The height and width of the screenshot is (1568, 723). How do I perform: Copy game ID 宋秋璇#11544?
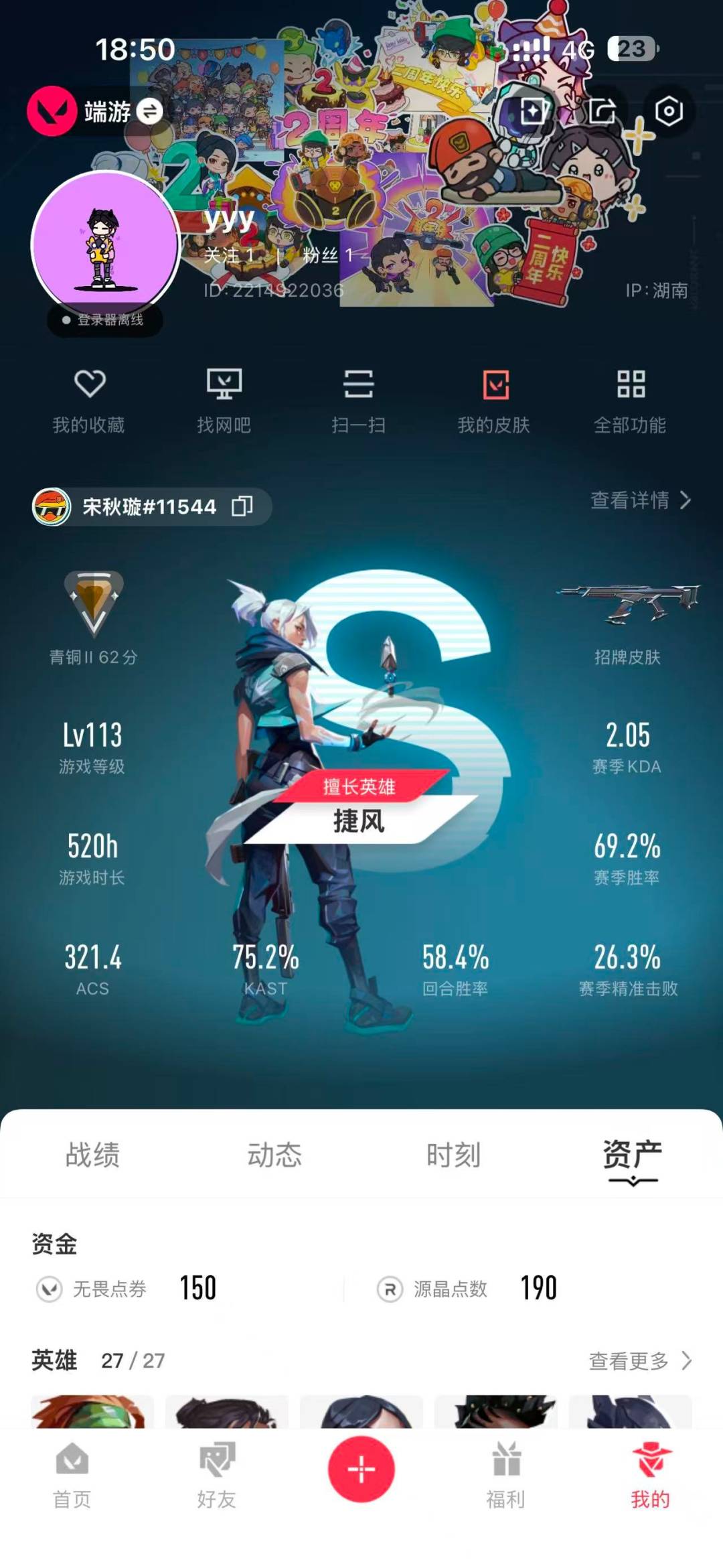(242, 506)
